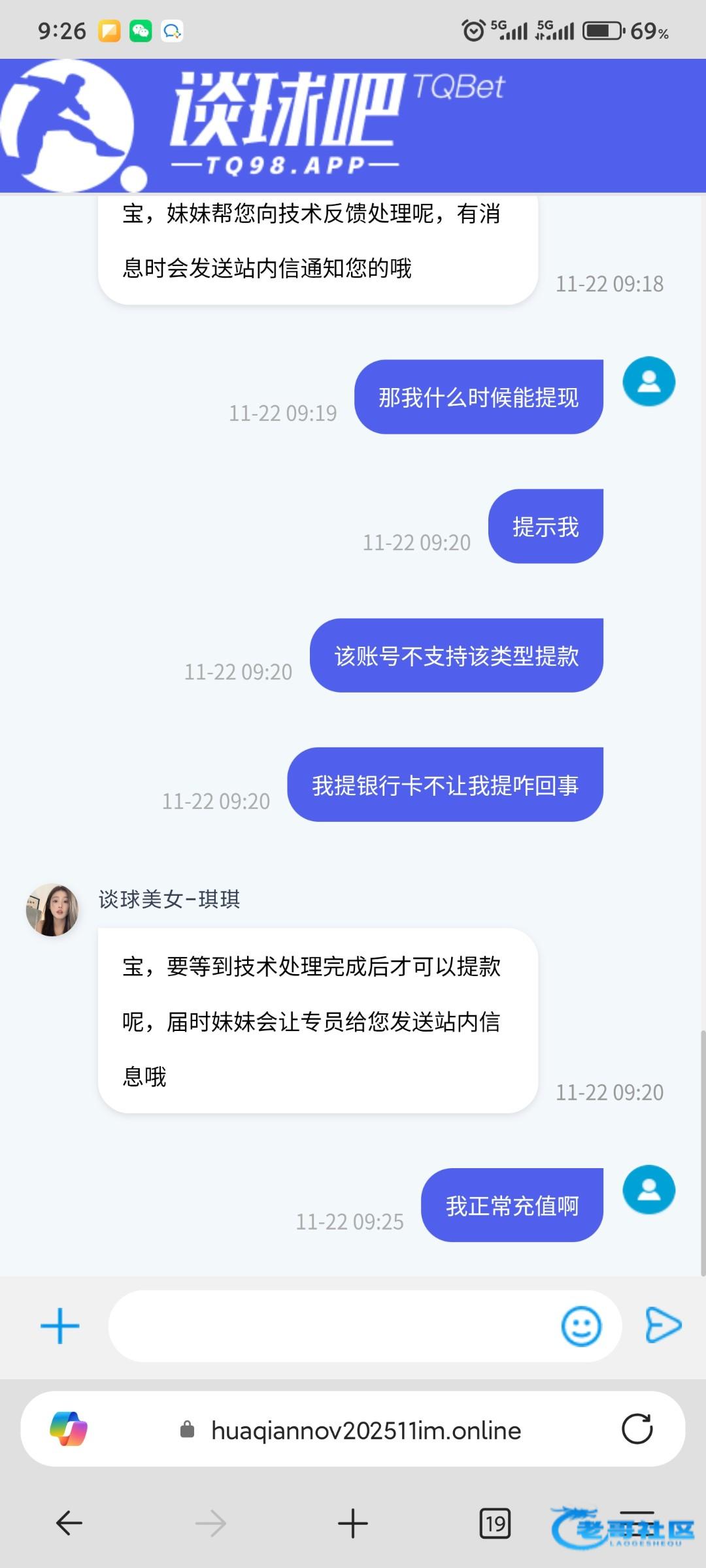Open the emoji picker smiley

[580, 1326]
